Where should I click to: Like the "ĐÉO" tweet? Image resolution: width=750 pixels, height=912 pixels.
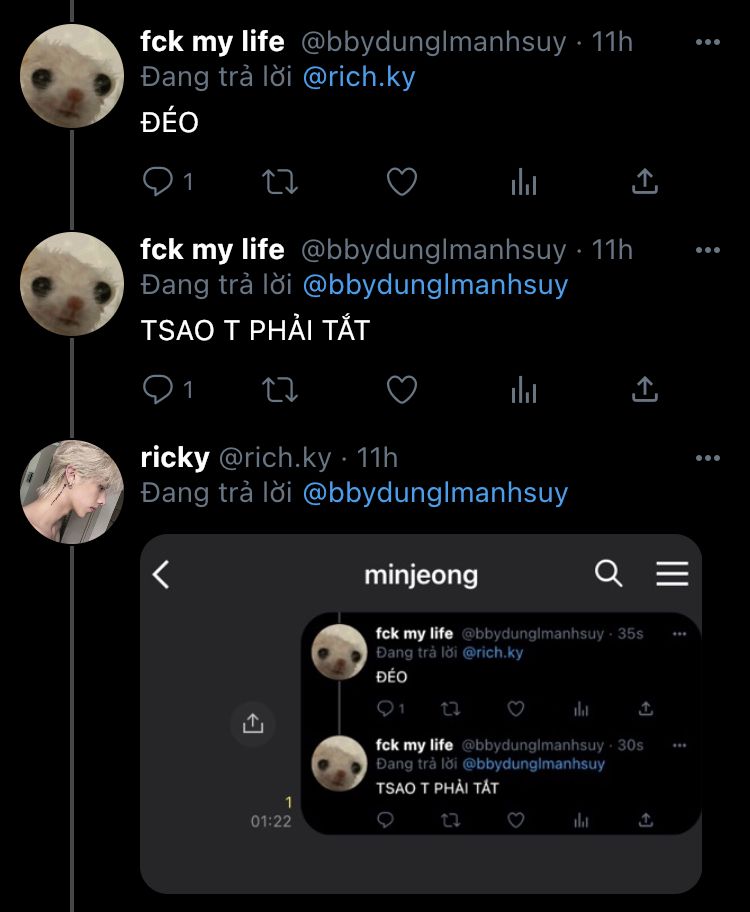(x=401, y=181)
